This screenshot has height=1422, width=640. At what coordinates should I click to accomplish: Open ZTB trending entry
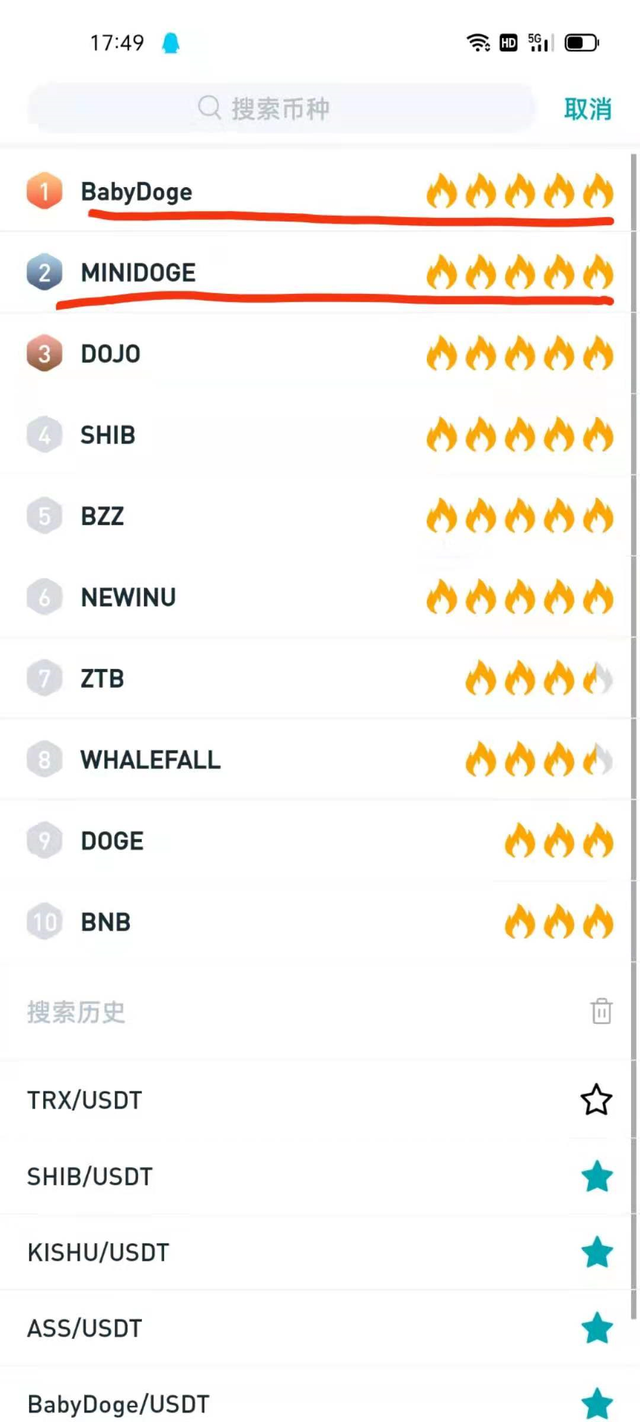pos(320,678)
